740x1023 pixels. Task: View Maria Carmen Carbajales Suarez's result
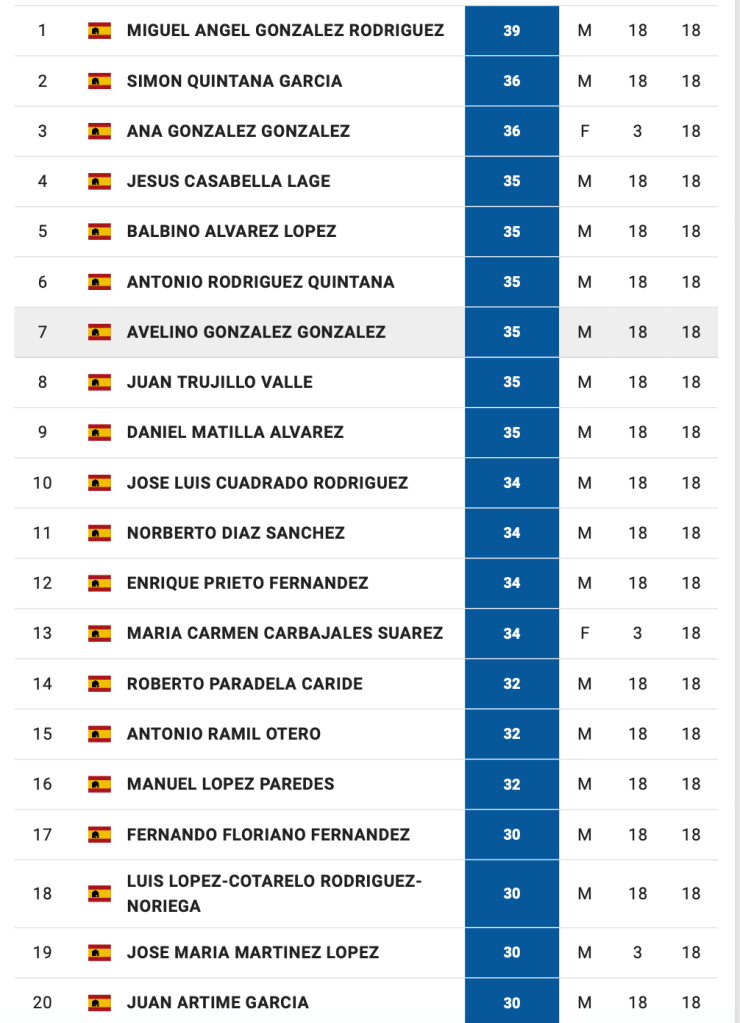(284, 633)
